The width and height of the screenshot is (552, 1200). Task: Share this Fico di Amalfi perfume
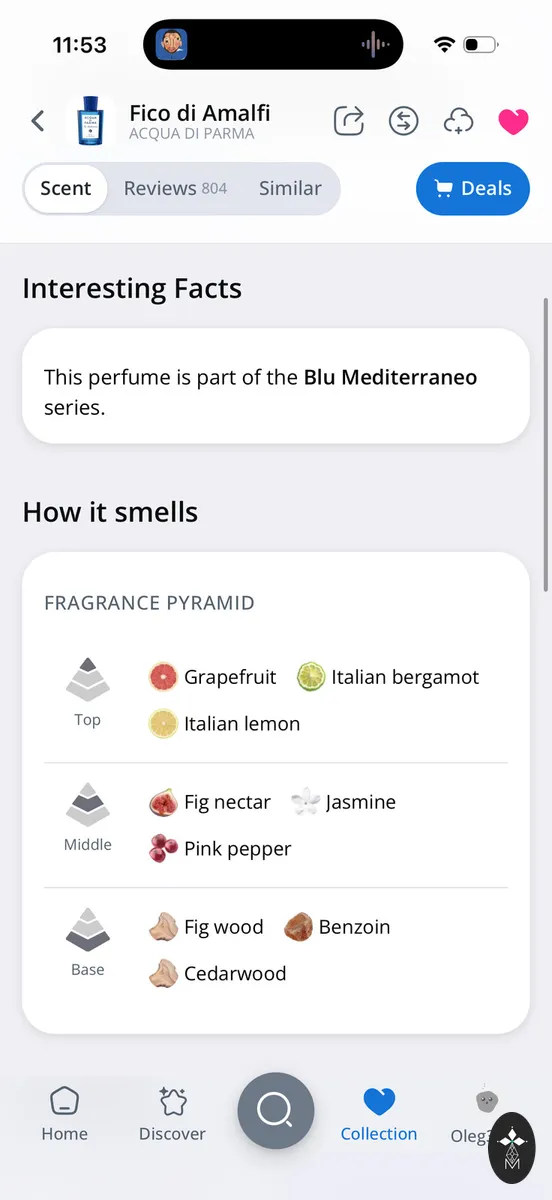[x=348, y=122]
